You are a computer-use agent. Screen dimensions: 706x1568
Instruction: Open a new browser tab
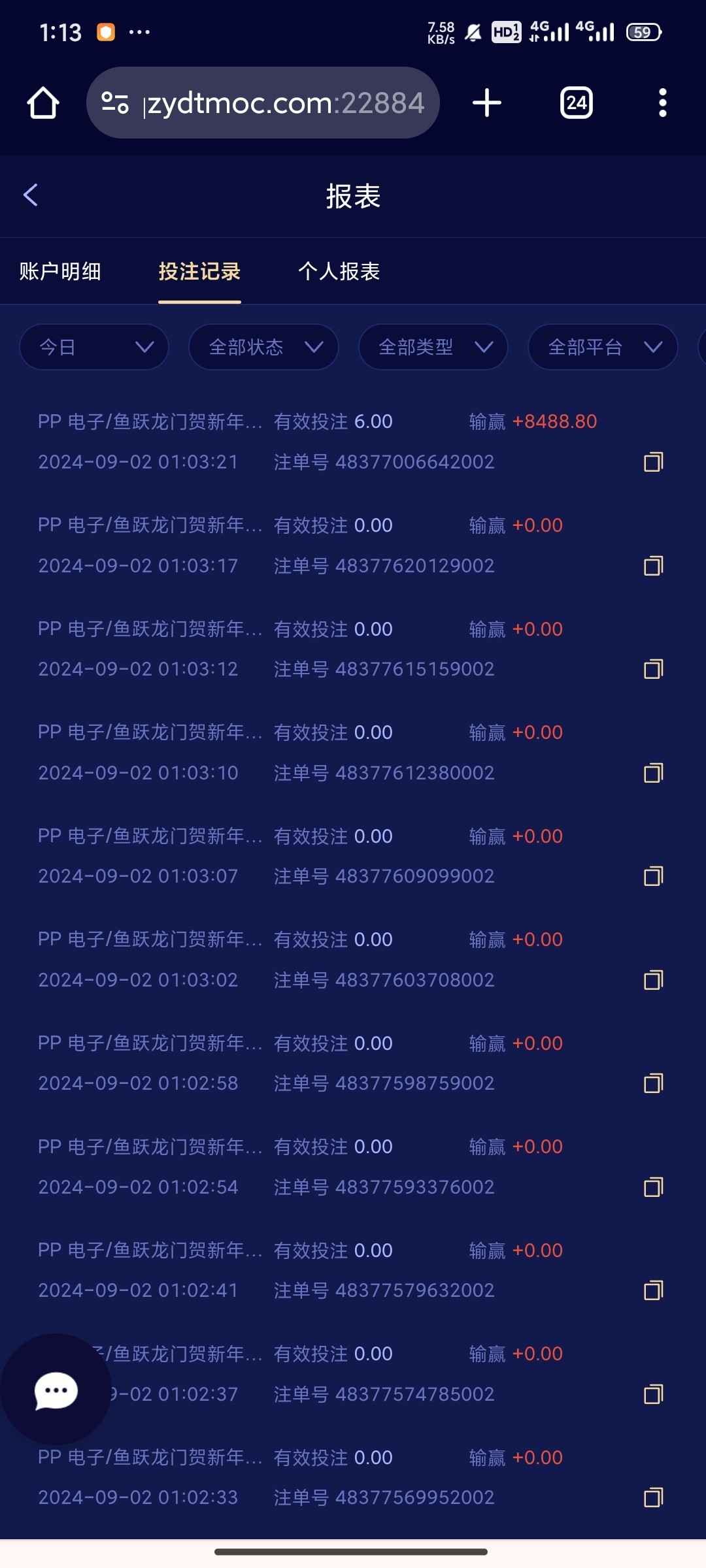[487, 103]
